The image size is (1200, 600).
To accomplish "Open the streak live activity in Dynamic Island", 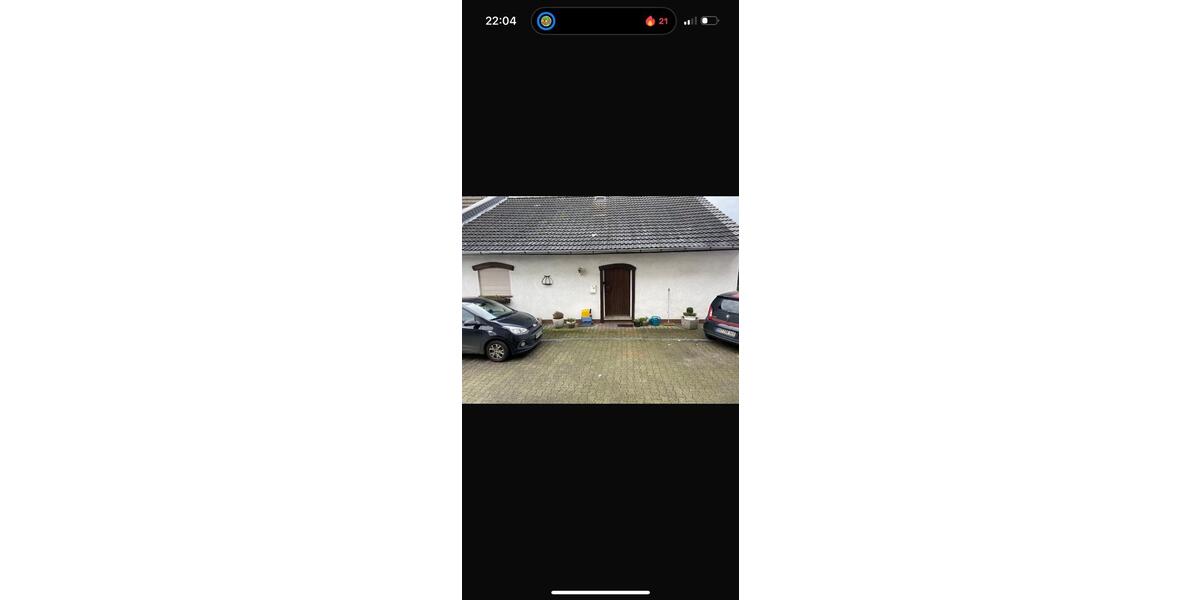I will tap(656, 21).
